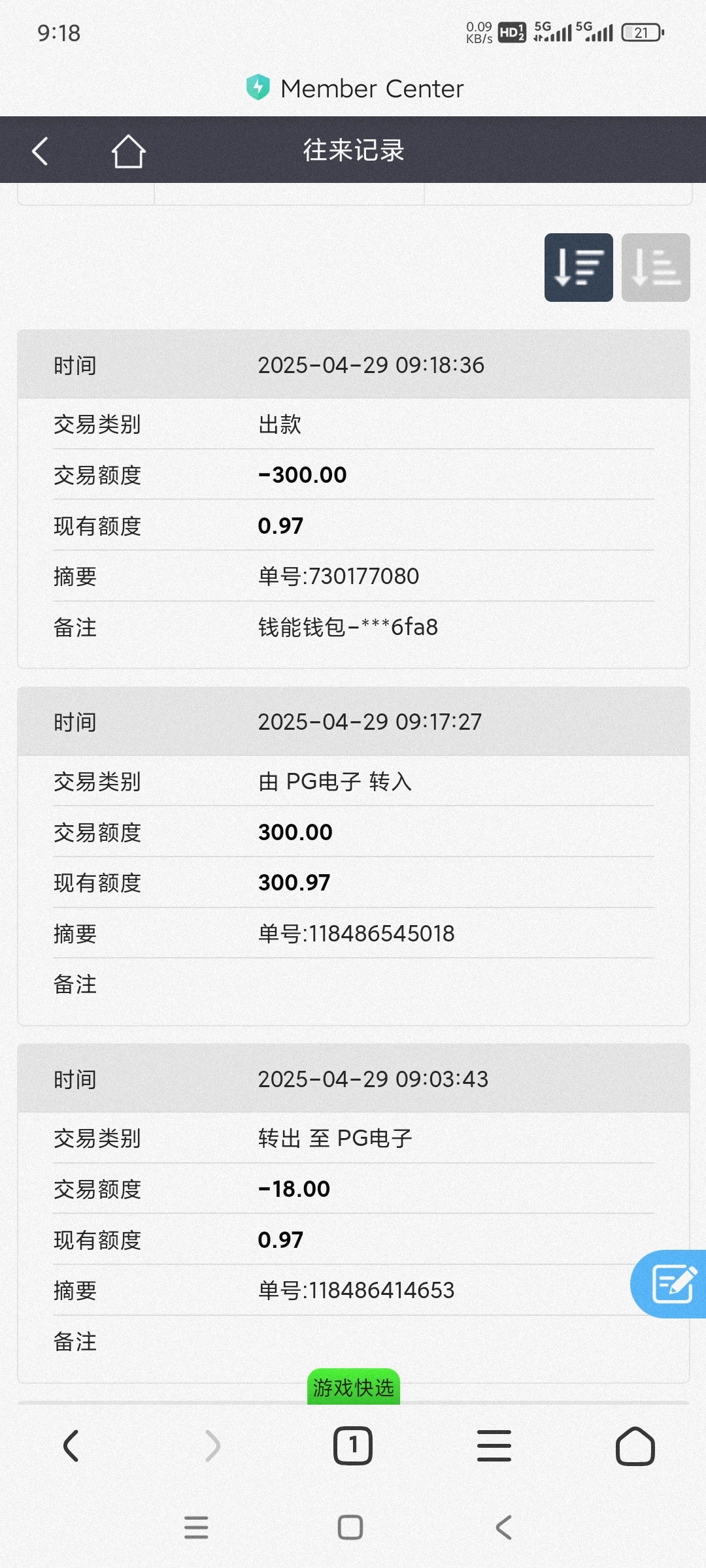Screen dimensions: 706x1568
Task: Go to the browser home page
Action: tap(635, 1445)
